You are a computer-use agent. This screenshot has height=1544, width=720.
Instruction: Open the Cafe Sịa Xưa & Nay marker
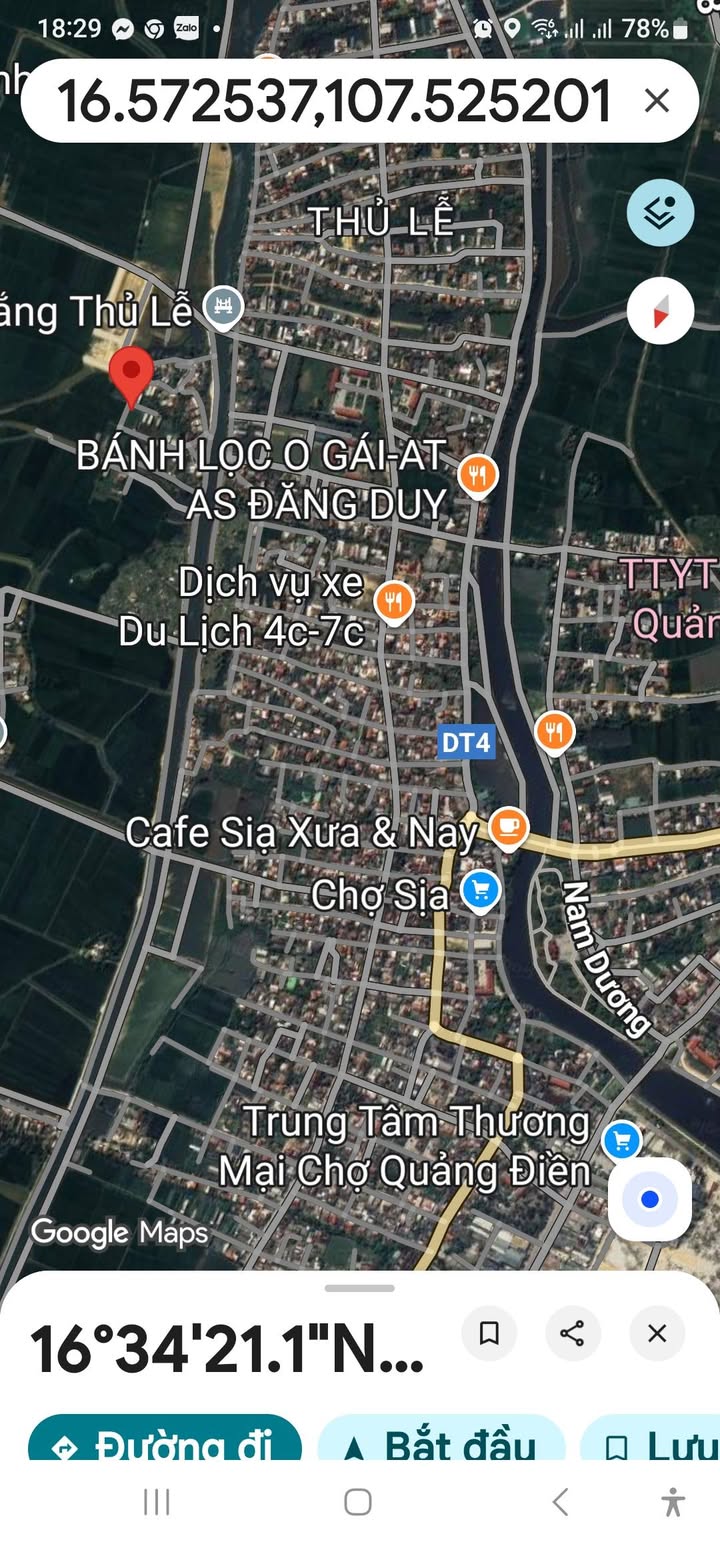tap(508, 827)
